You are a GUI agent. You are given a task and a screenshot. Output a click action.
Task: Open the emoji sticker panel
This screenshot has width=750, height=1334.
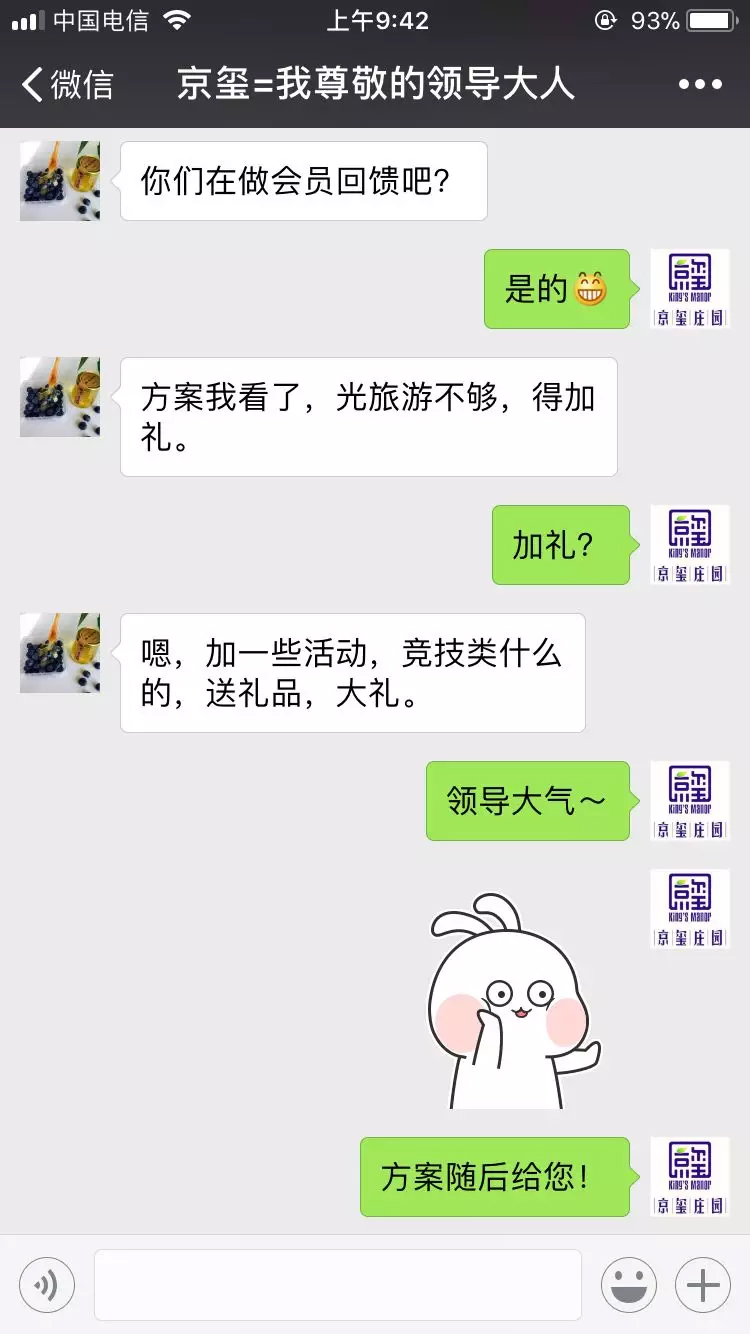628,1284
